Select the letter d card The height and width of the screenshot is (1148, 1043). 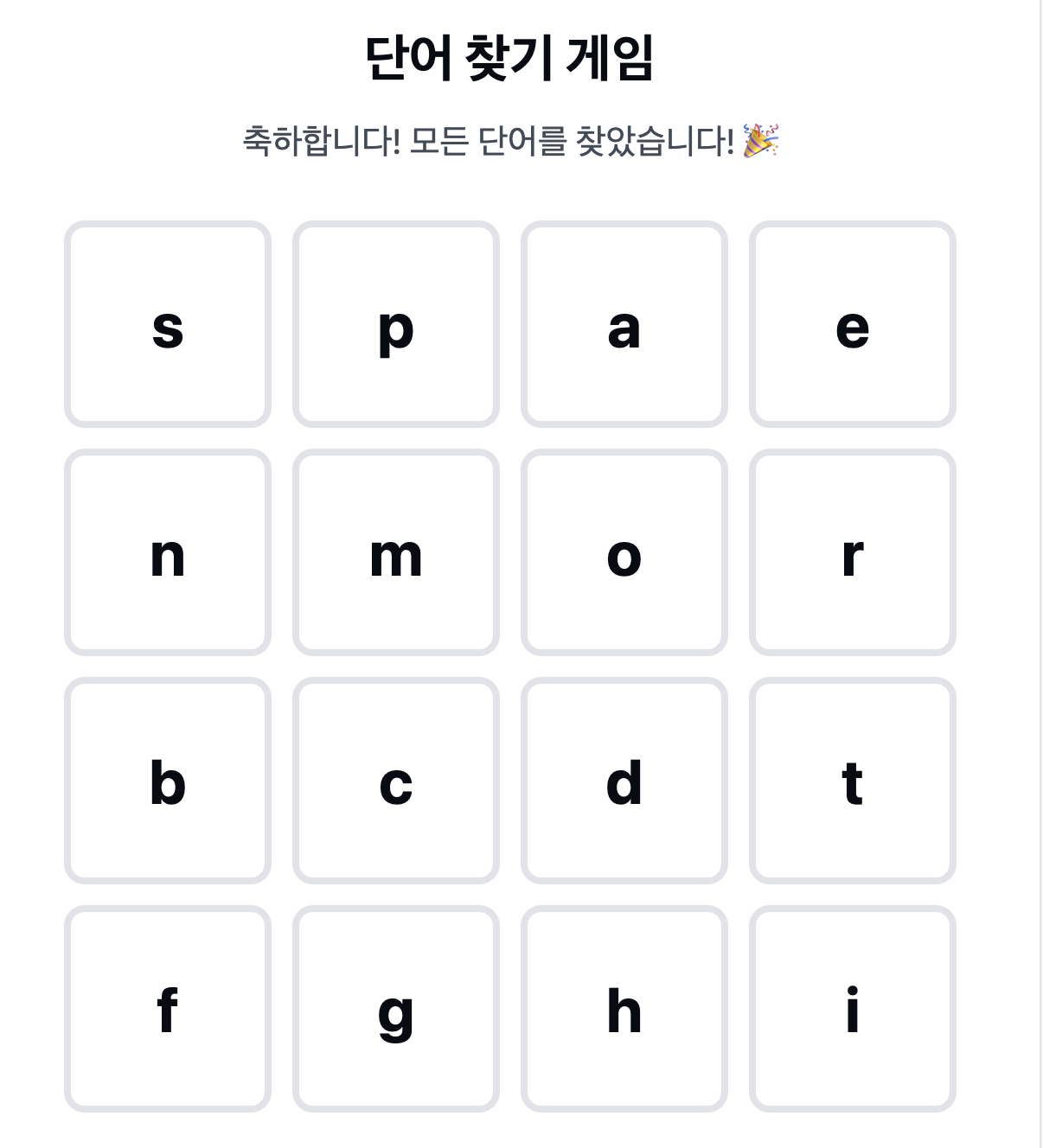pyautogui.click(x=624, y=783)
